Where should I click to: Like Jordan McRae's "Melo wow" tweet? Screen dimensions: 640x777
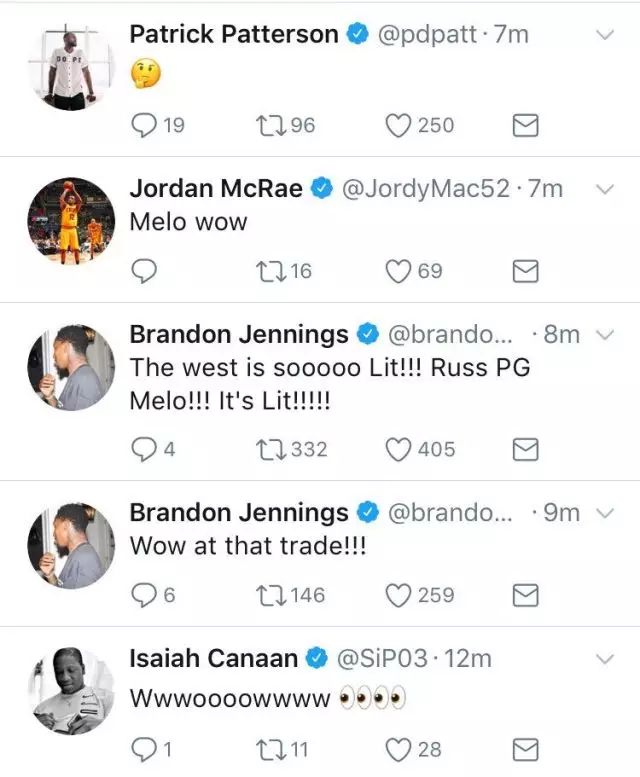(x=399, y=271)
